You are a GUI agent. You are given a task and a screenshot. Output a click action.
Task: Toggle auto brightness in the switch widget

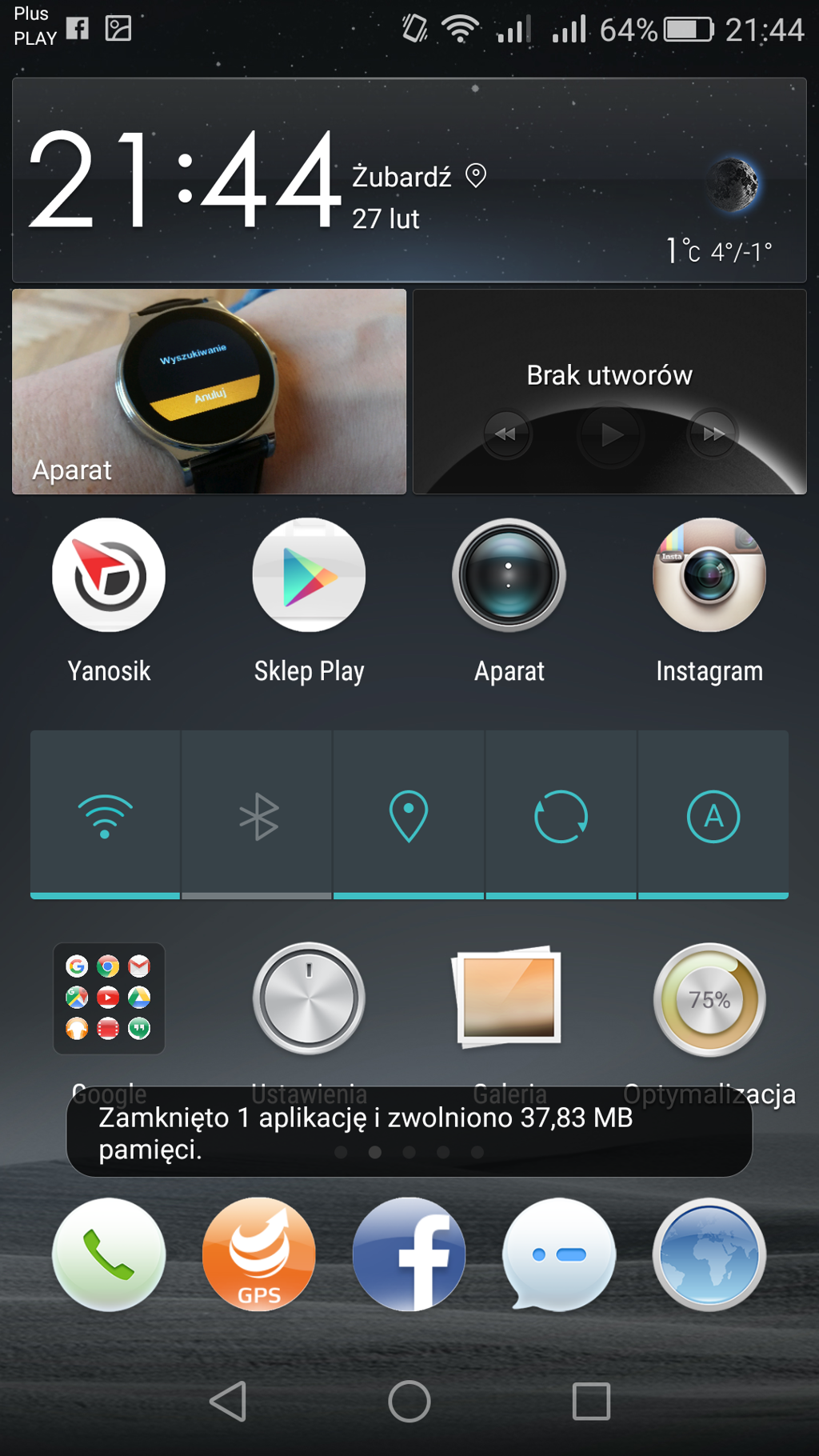[713, 816]
